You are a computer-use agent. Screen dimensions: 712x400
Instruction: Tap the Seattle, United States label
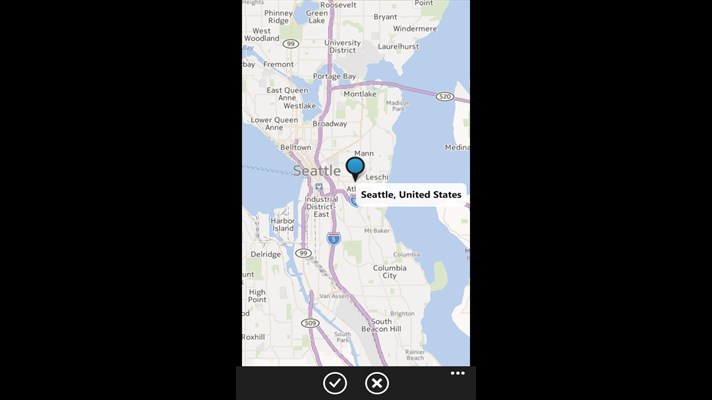point(411,195)
